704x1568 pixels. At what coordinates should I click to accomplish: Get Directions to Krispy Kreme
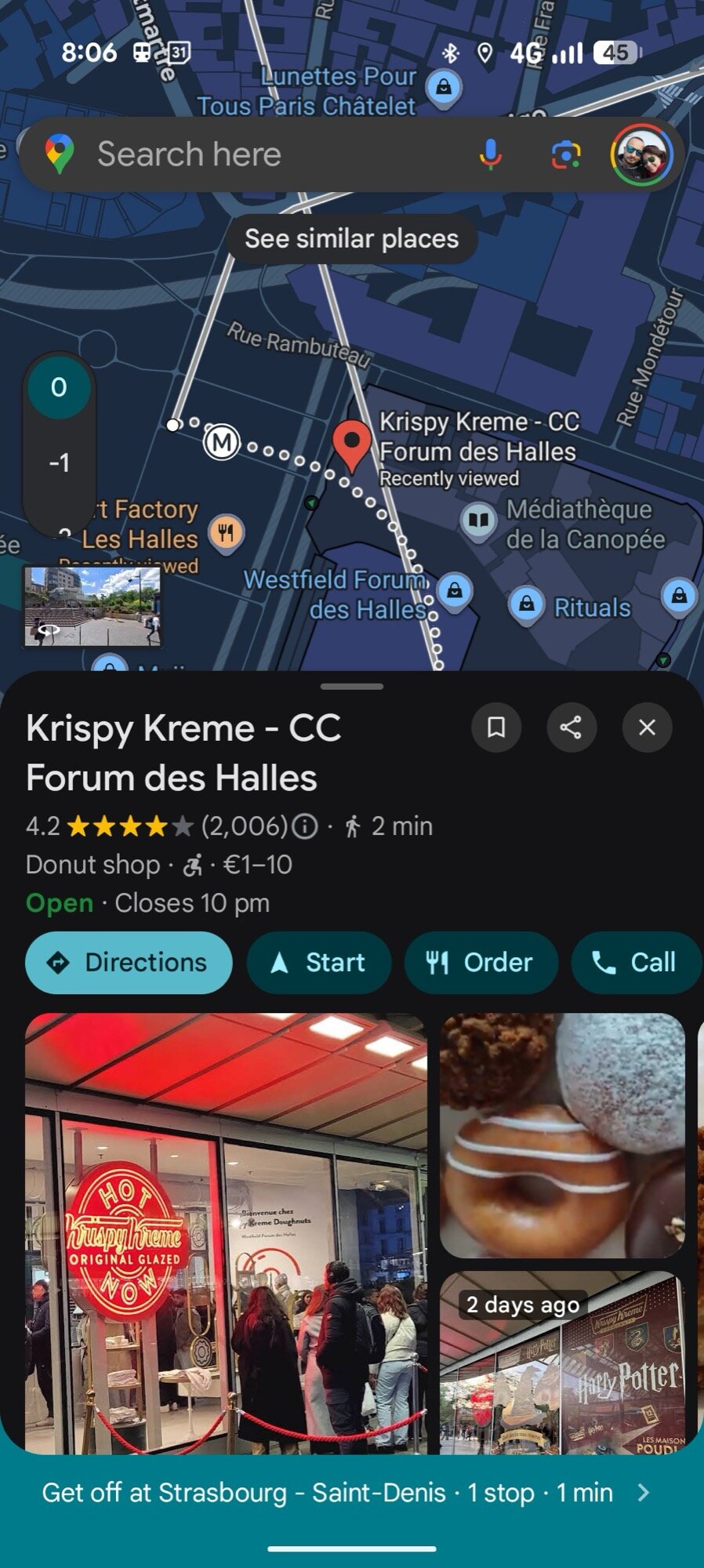tap(129, 962)
